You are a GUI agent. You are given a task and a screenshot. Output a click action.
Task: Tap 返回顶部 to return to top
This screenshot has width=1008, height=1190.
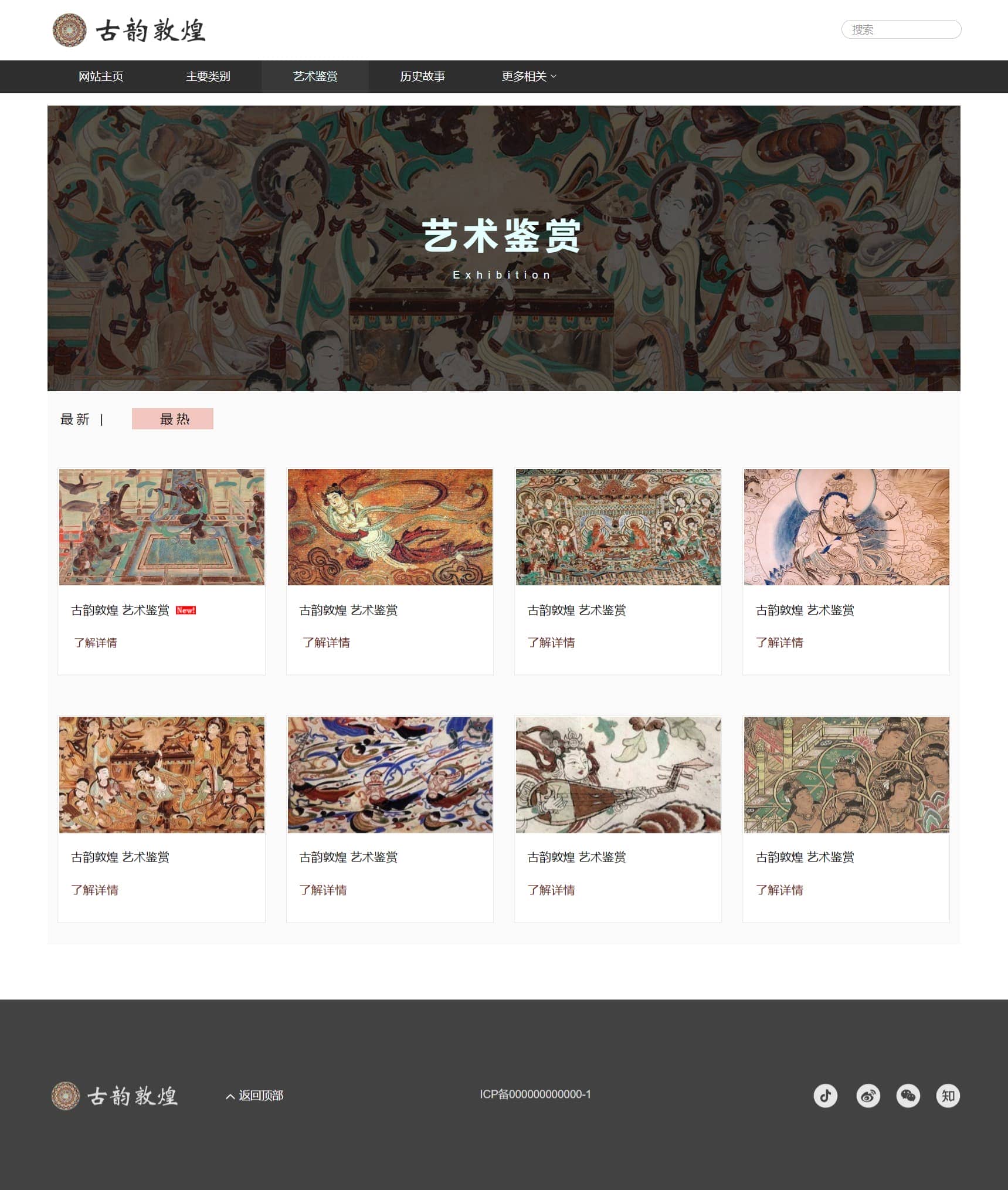[x=255, y=1095]
